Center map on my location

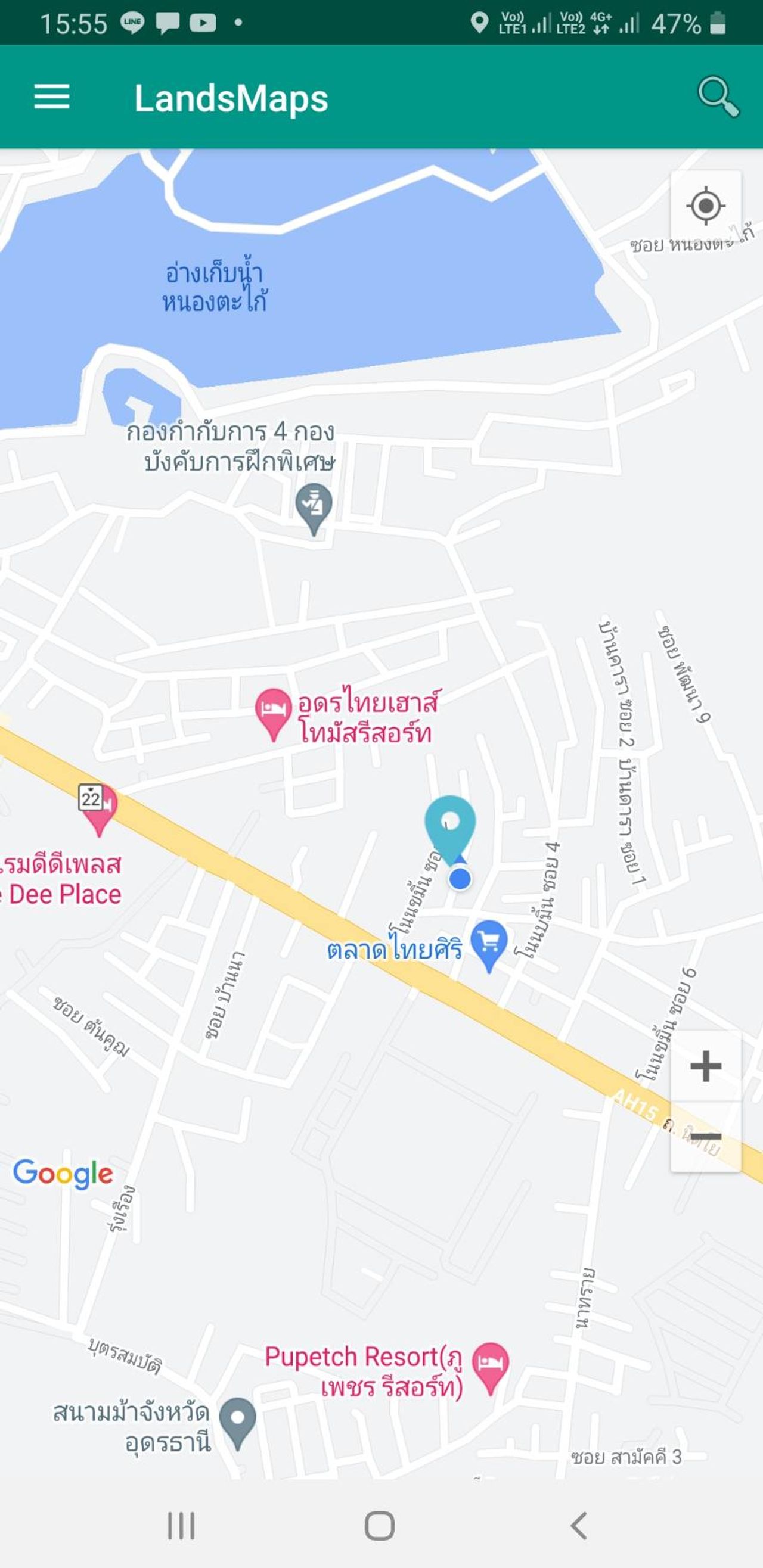pos(705,206)
